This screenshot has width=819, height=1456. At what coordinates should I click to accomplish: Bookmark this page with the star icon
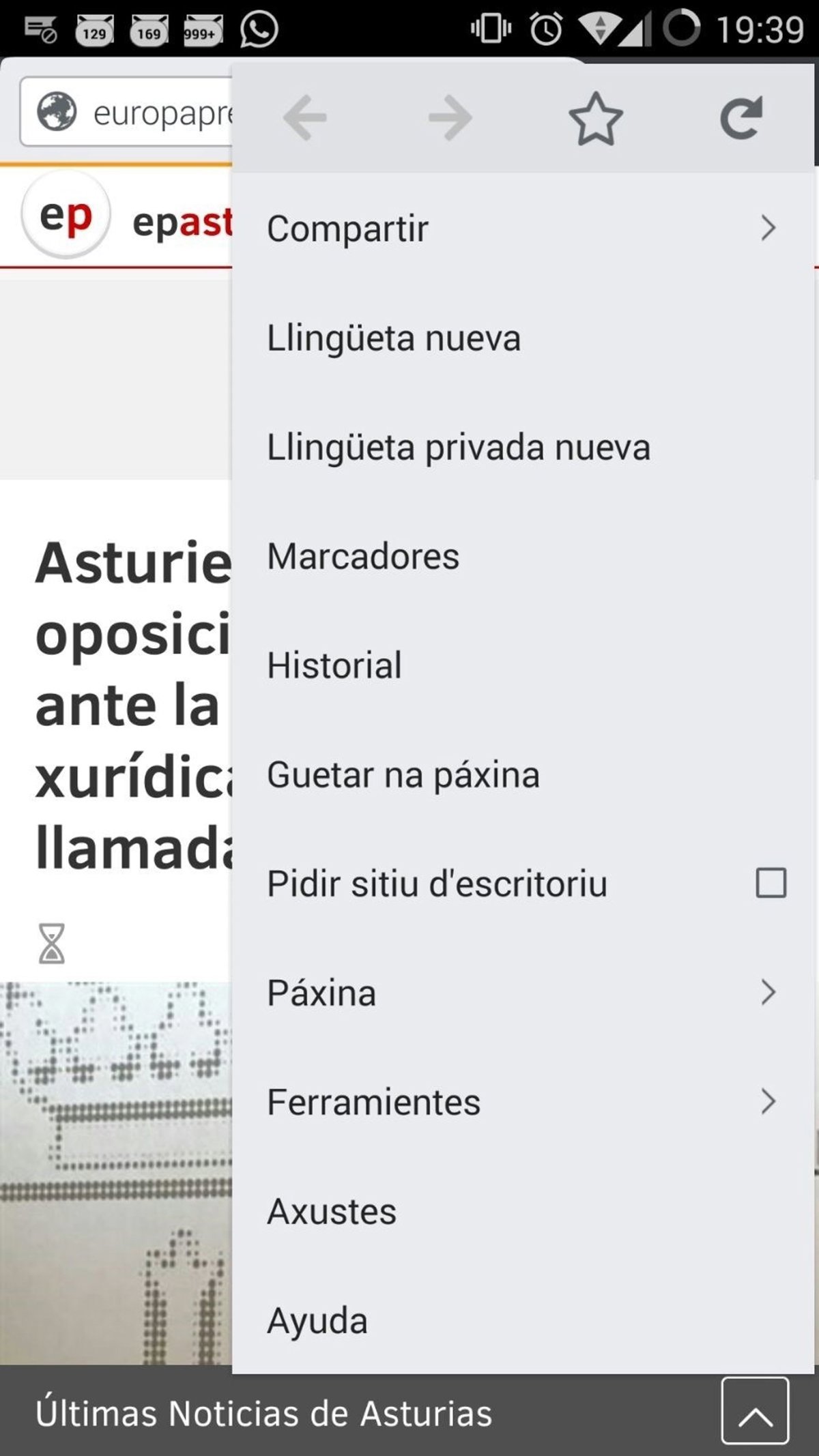pyautogui.click(x=596, y=119)
